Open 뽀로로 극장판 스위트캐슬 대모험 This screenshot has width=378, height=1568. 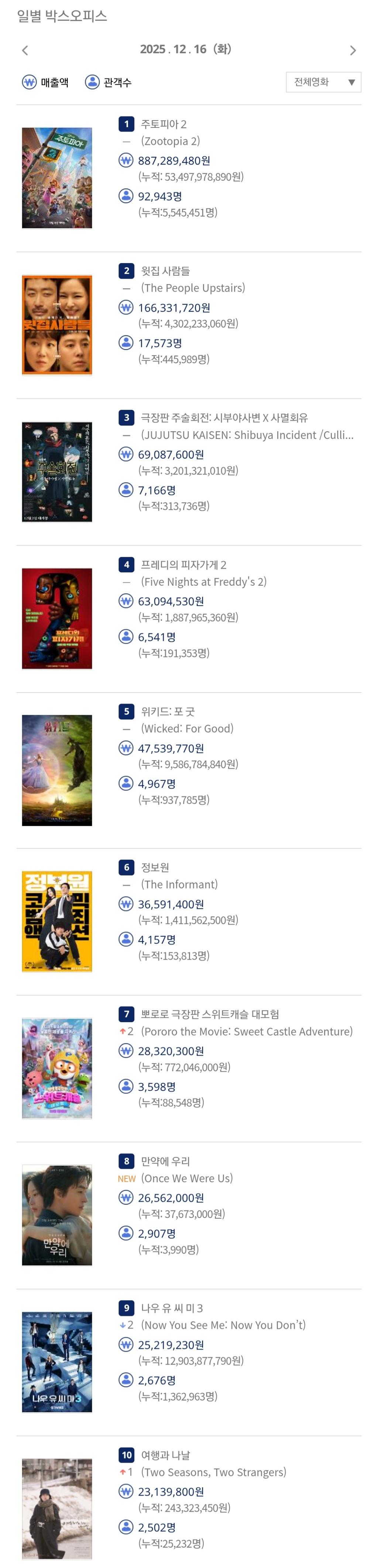210,1014
